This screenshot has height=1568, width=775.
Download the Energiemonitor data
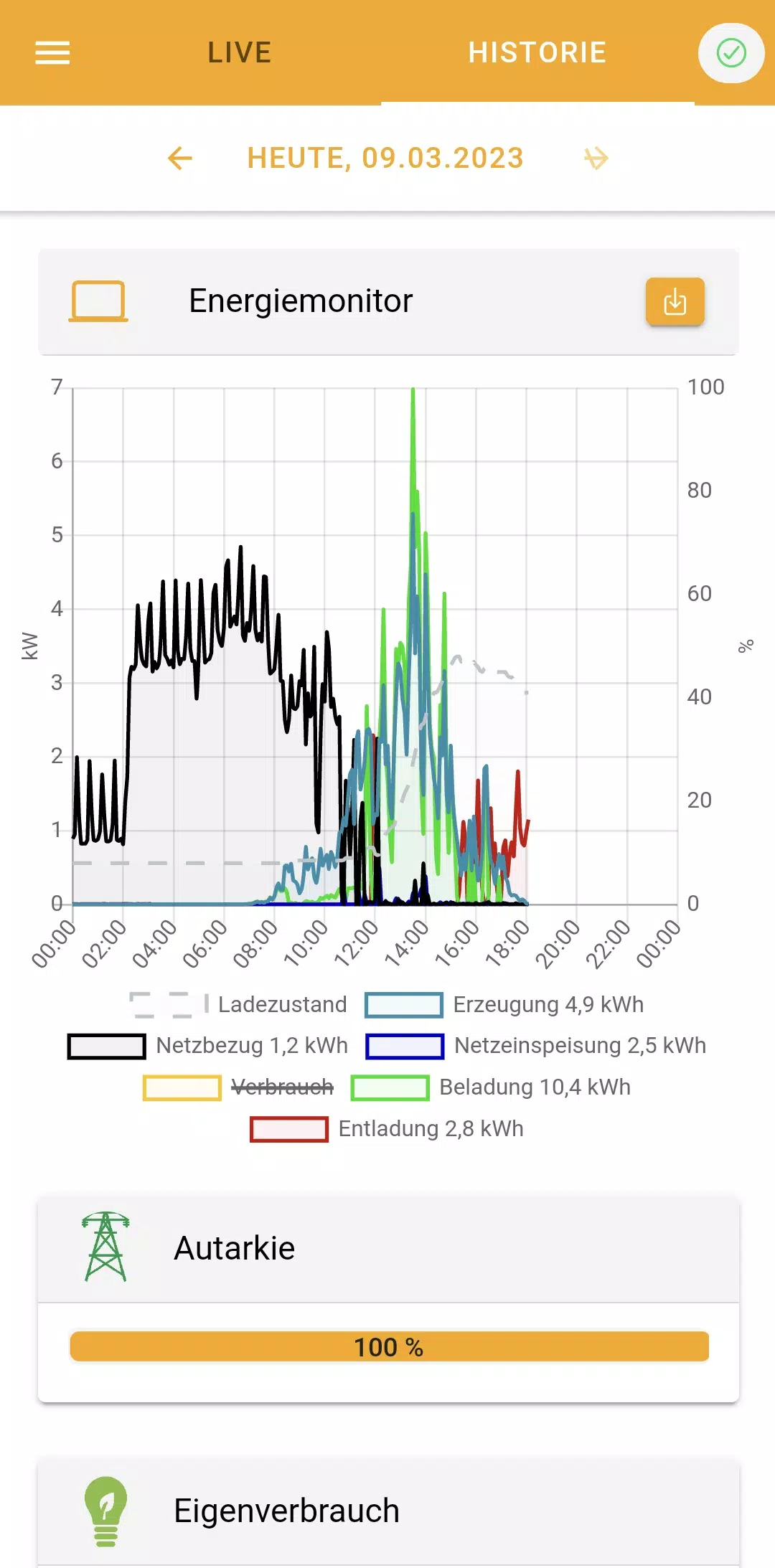coord(675,301)
